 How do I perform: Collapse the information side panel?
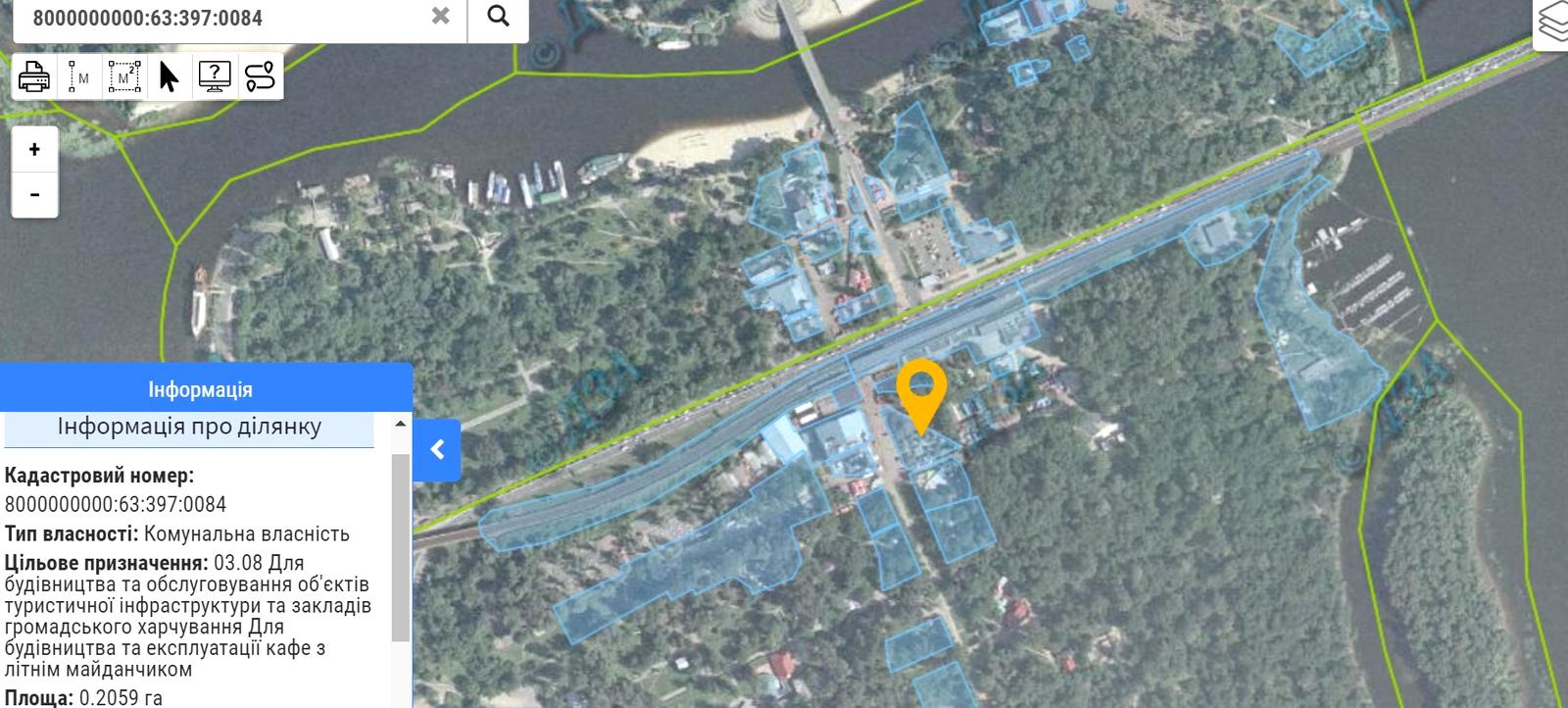click(x=437, y=449)
